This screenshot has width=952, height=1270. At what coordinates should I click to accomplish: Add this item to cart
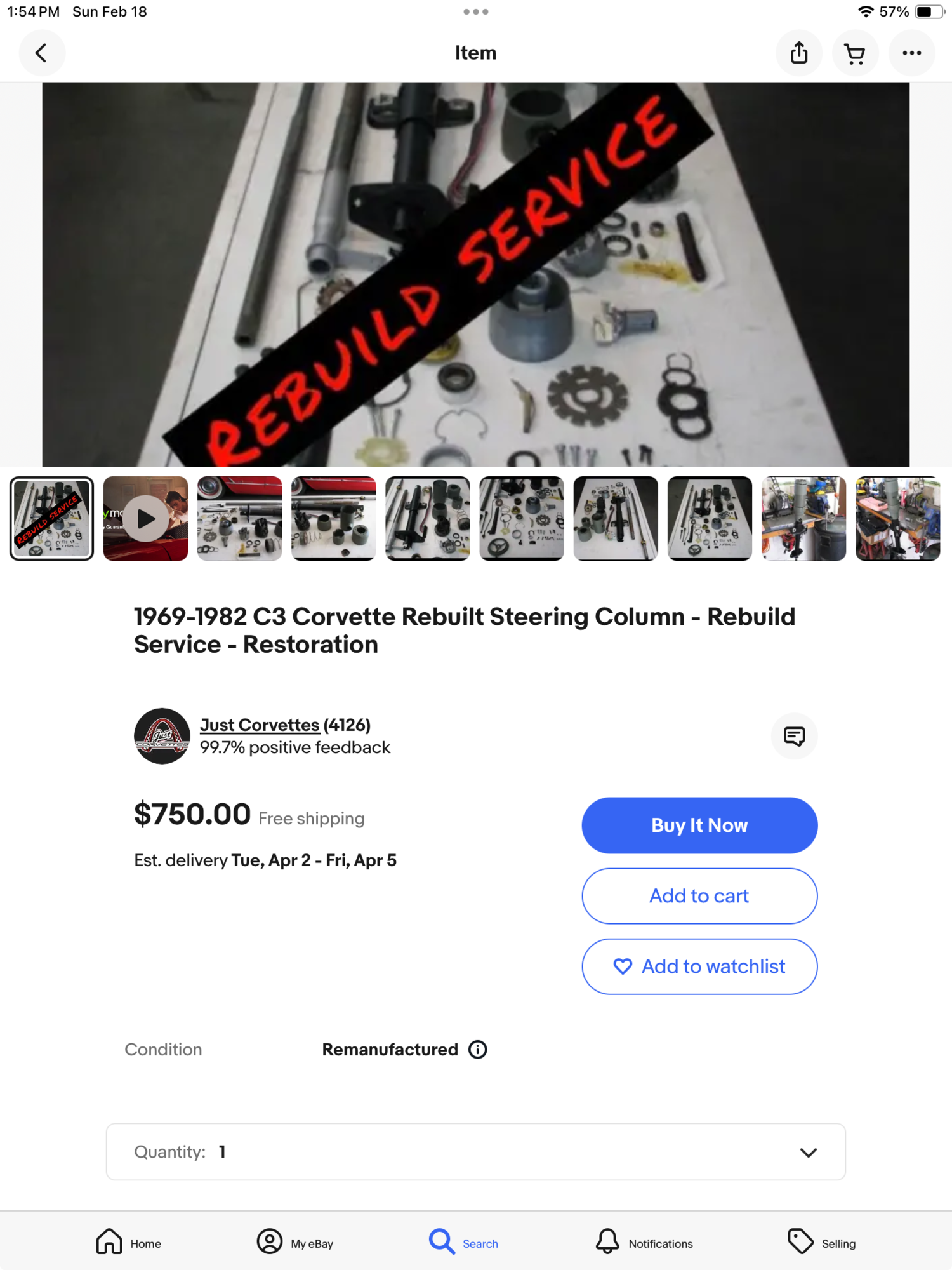[699, 896]
